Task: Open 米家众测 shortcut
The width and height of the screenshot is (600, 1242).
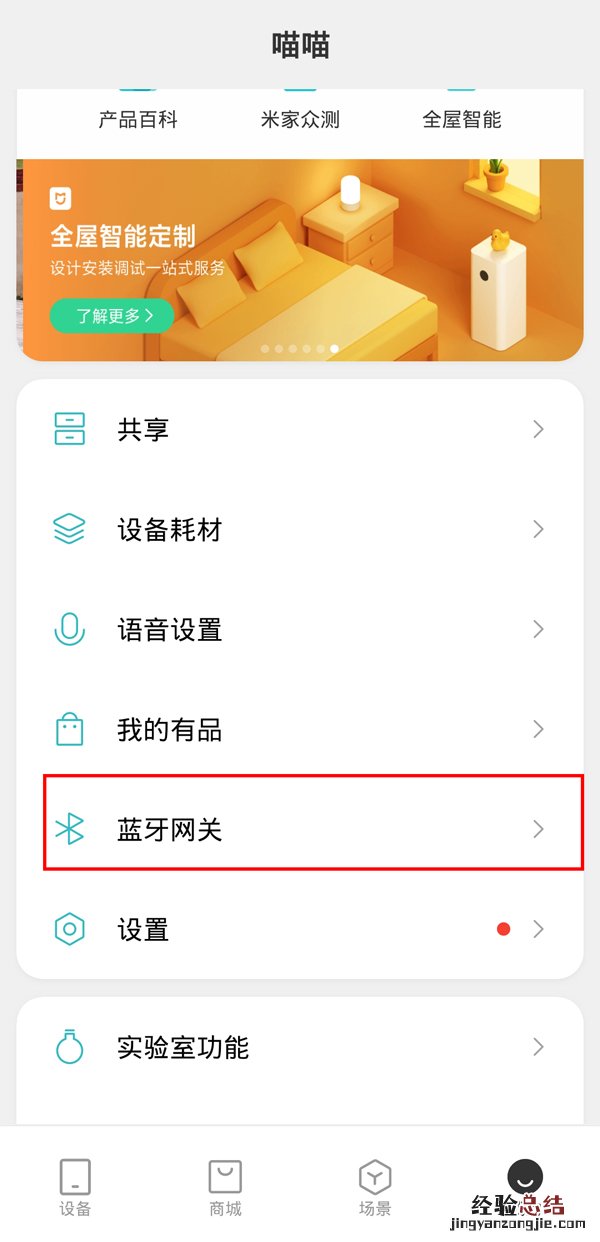Action: click(300, 119)
